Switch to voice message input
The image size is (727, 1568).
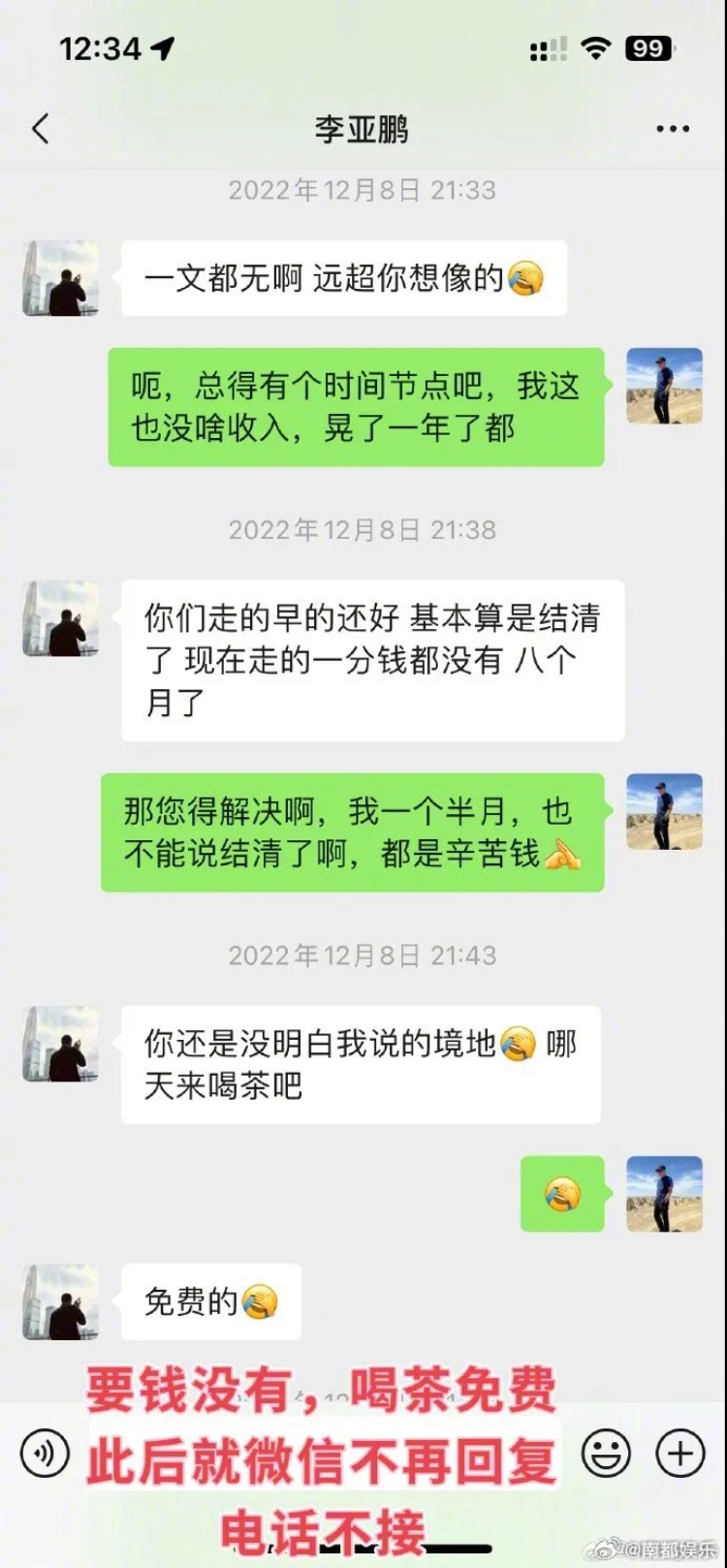45,1455
